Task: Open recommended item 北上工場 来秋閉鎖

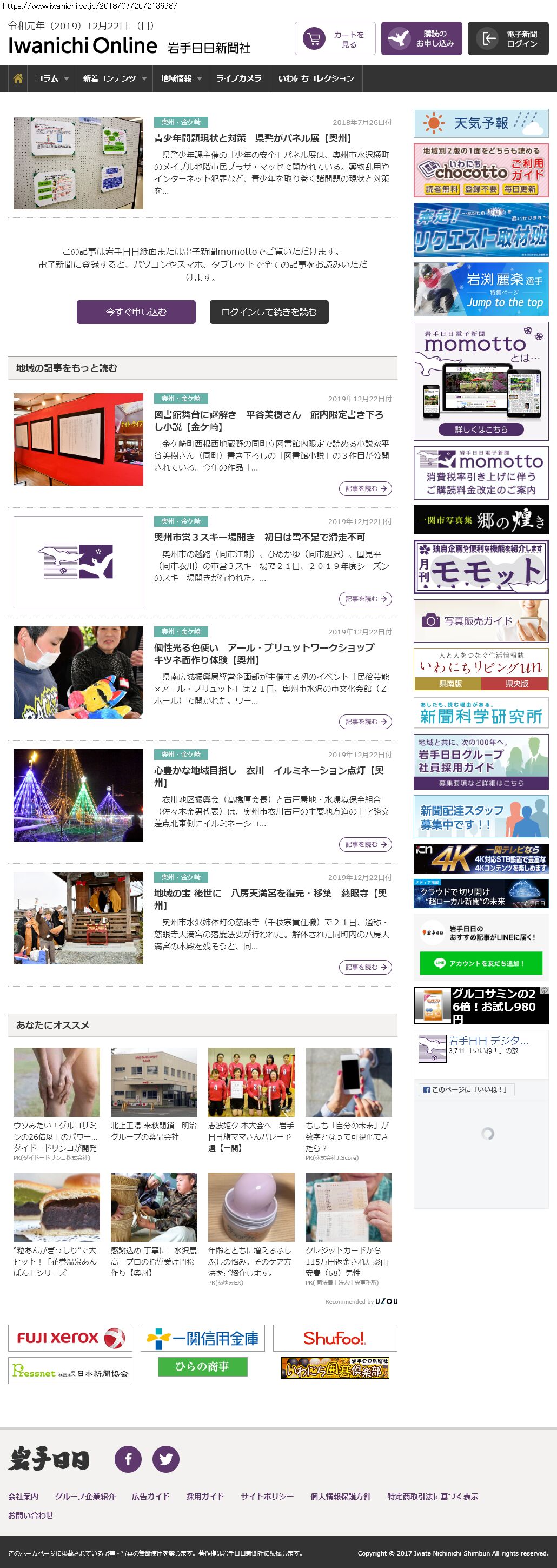Action: point(154,1132)
